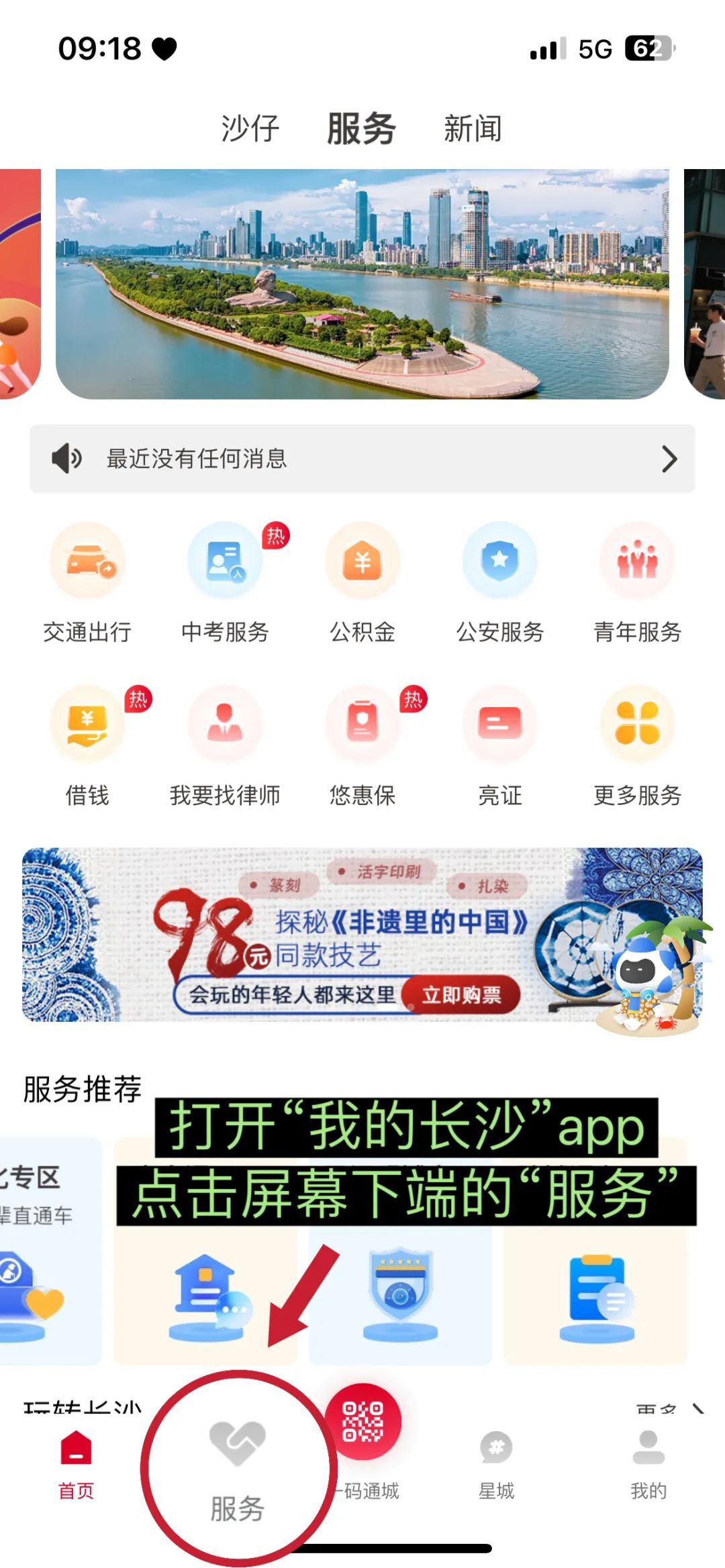725x1568 pixels.
Task: Open the 最近没有任何消息 notice bar
Action: point(362,459)
